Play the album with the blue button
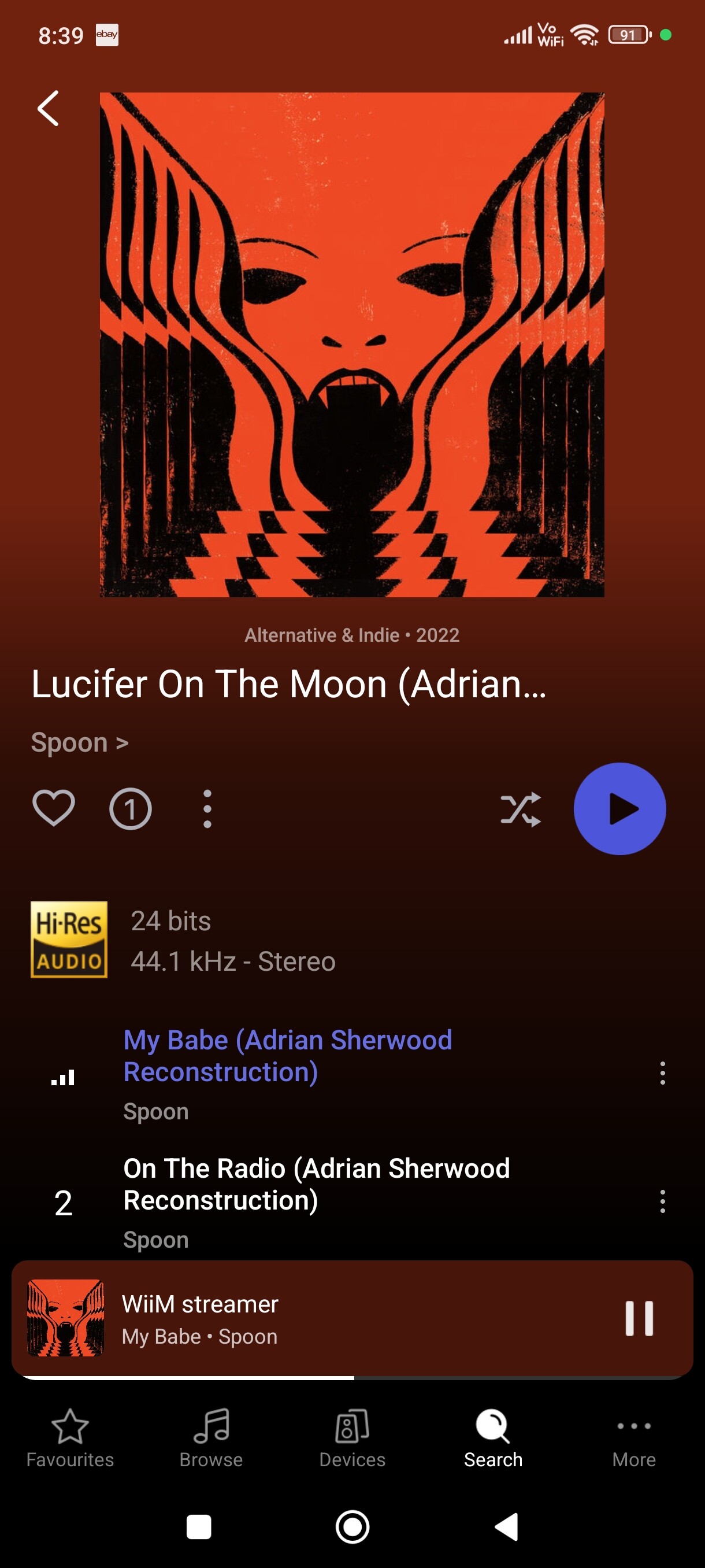 (x=619, y=809)
